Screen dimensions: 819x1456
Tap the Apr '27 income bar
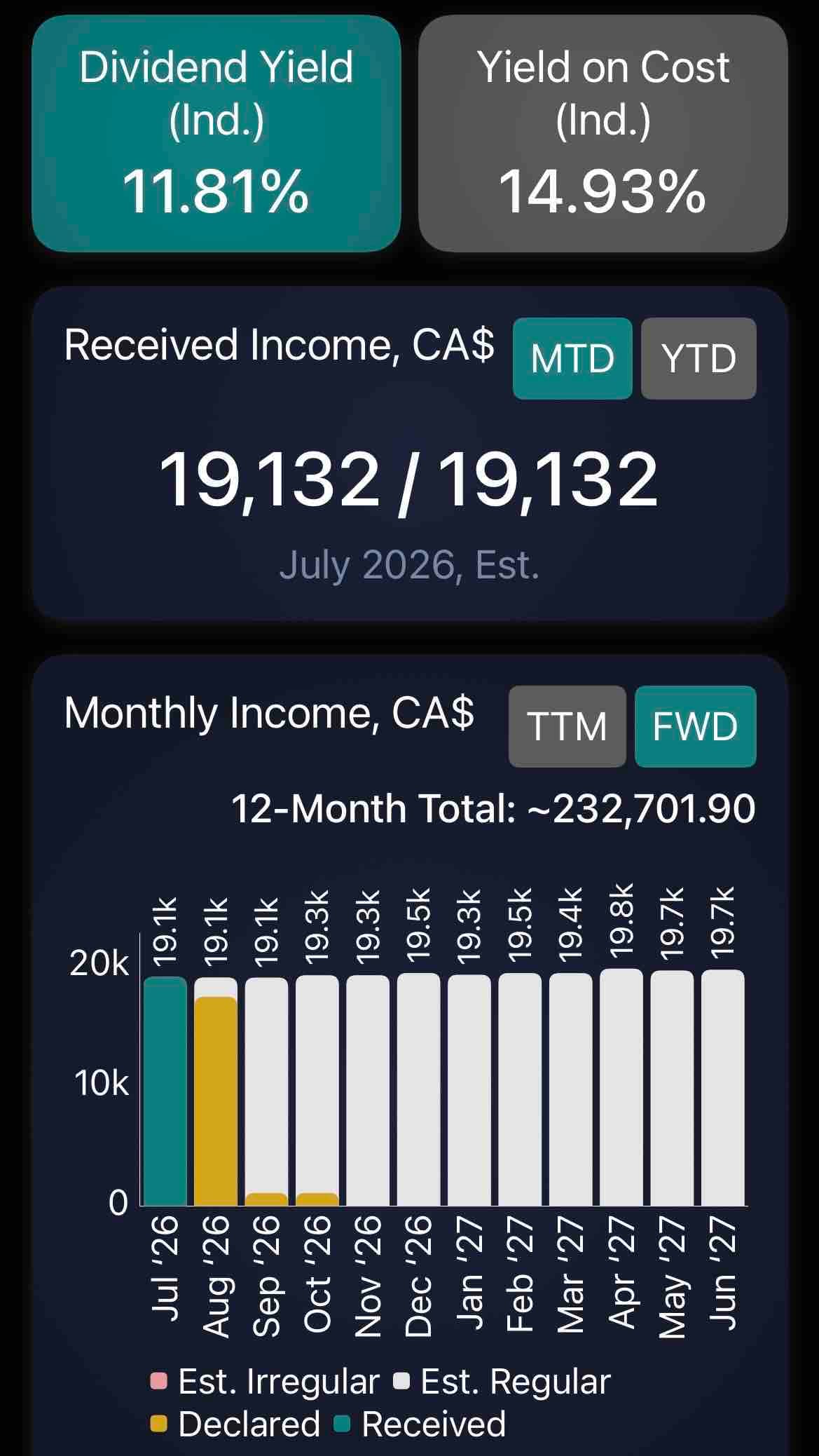tap(621, 1087)
